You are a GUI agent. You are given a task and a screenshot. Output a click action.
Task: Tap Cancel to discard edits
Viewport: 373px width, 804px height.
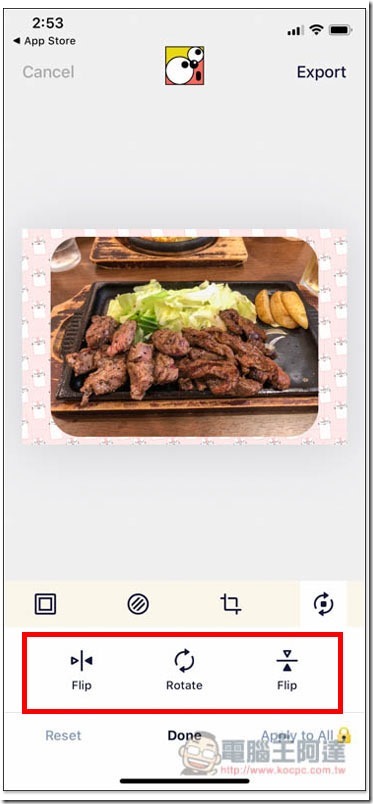[48, 72]
